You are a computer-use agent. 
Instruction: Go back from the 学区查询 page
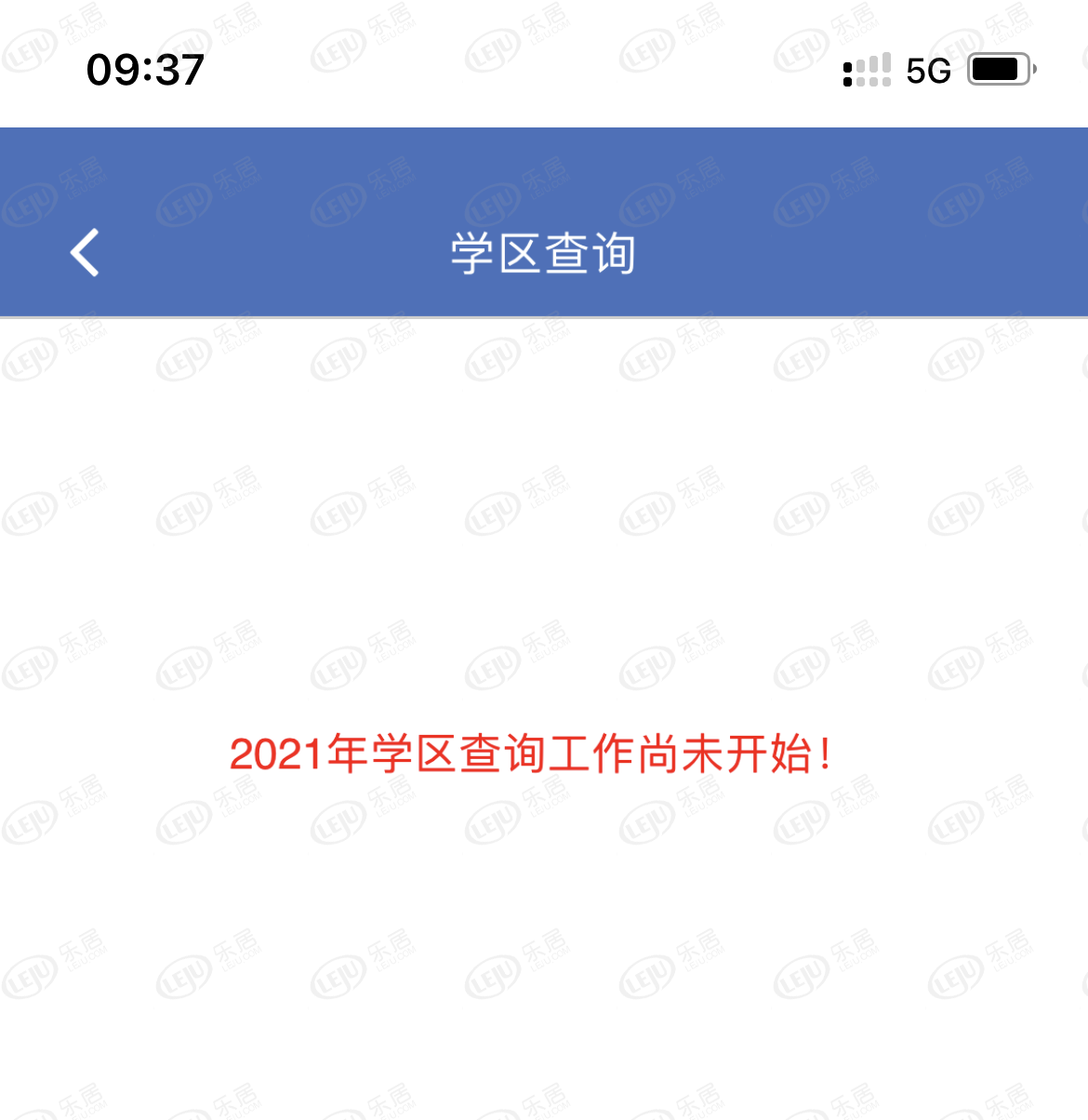coord(85,253)
